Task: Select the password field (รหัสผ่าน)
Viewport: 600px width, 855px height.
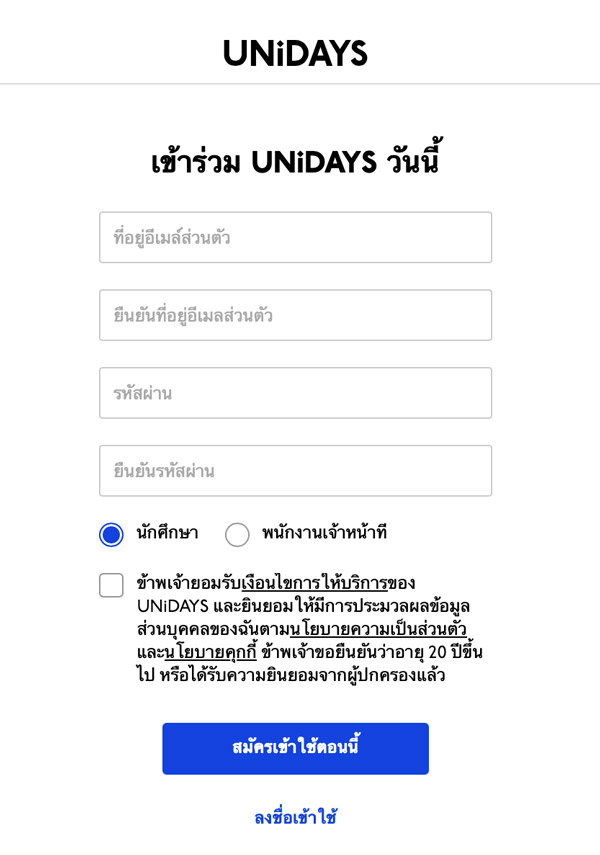Action: 295,393
